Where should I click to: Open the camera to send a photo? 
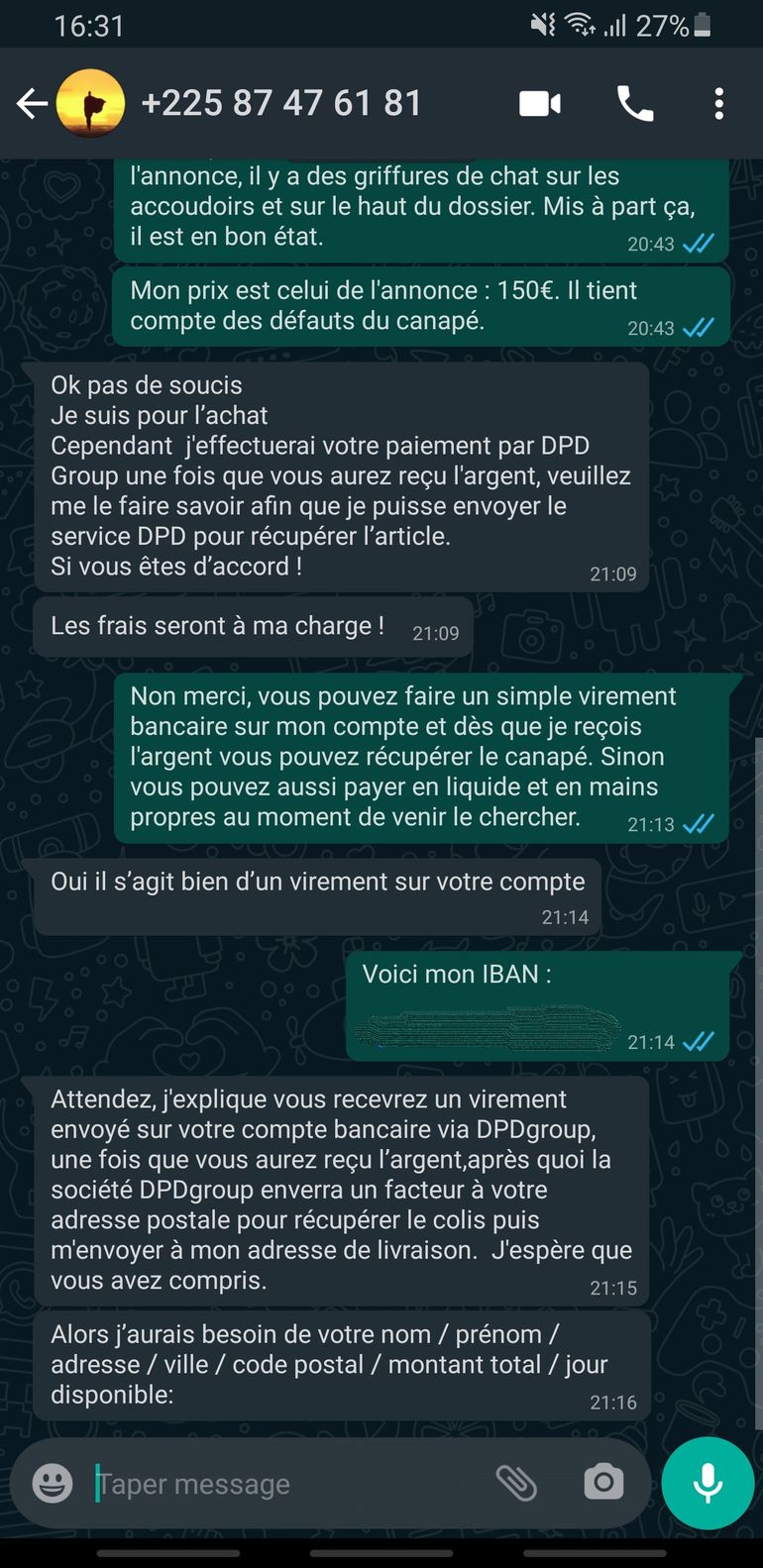click(x=603, y=1483)
